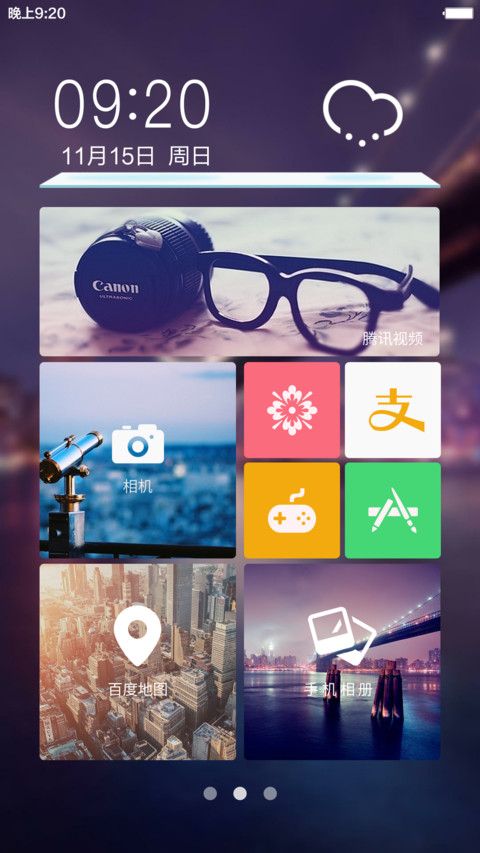
Task: Tap the weather cloud widget
Action: (362, 113)
